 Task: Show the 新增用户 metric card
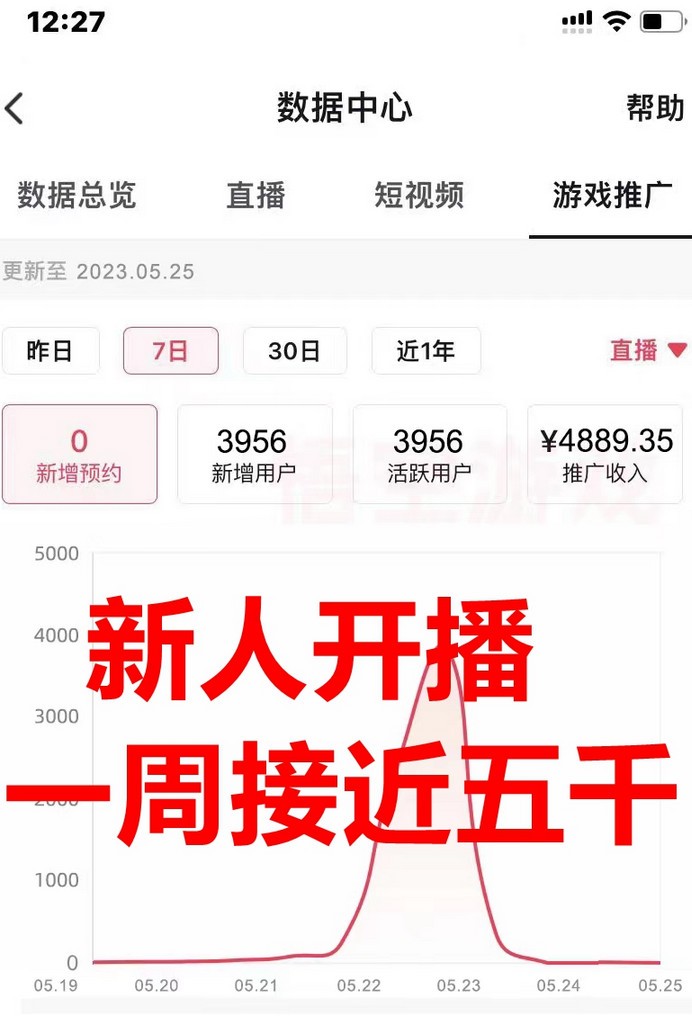[254, 454]
